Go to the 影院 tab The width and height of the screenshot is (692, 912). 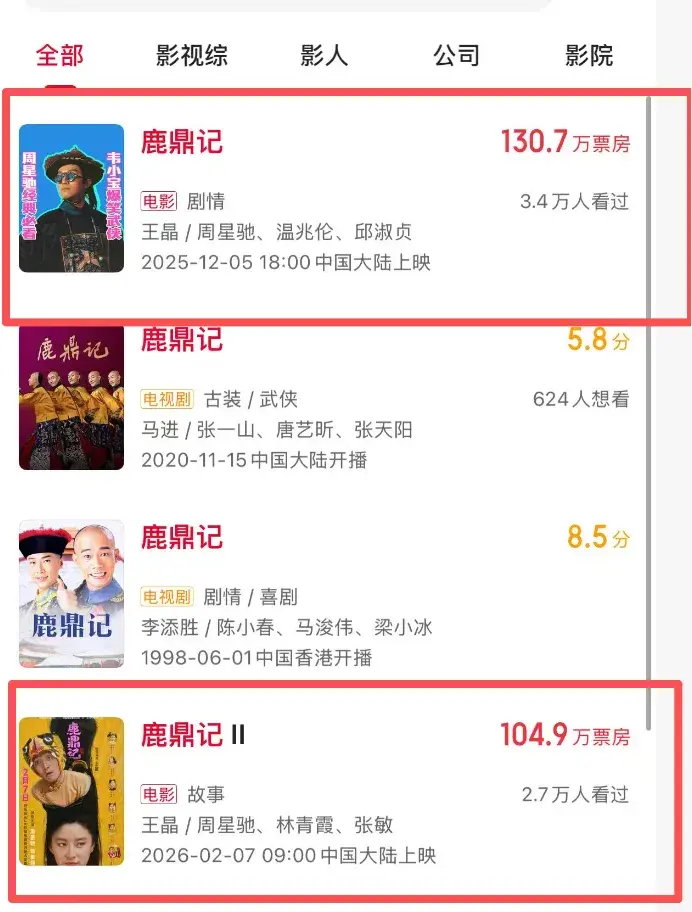[x=588, y=55]
